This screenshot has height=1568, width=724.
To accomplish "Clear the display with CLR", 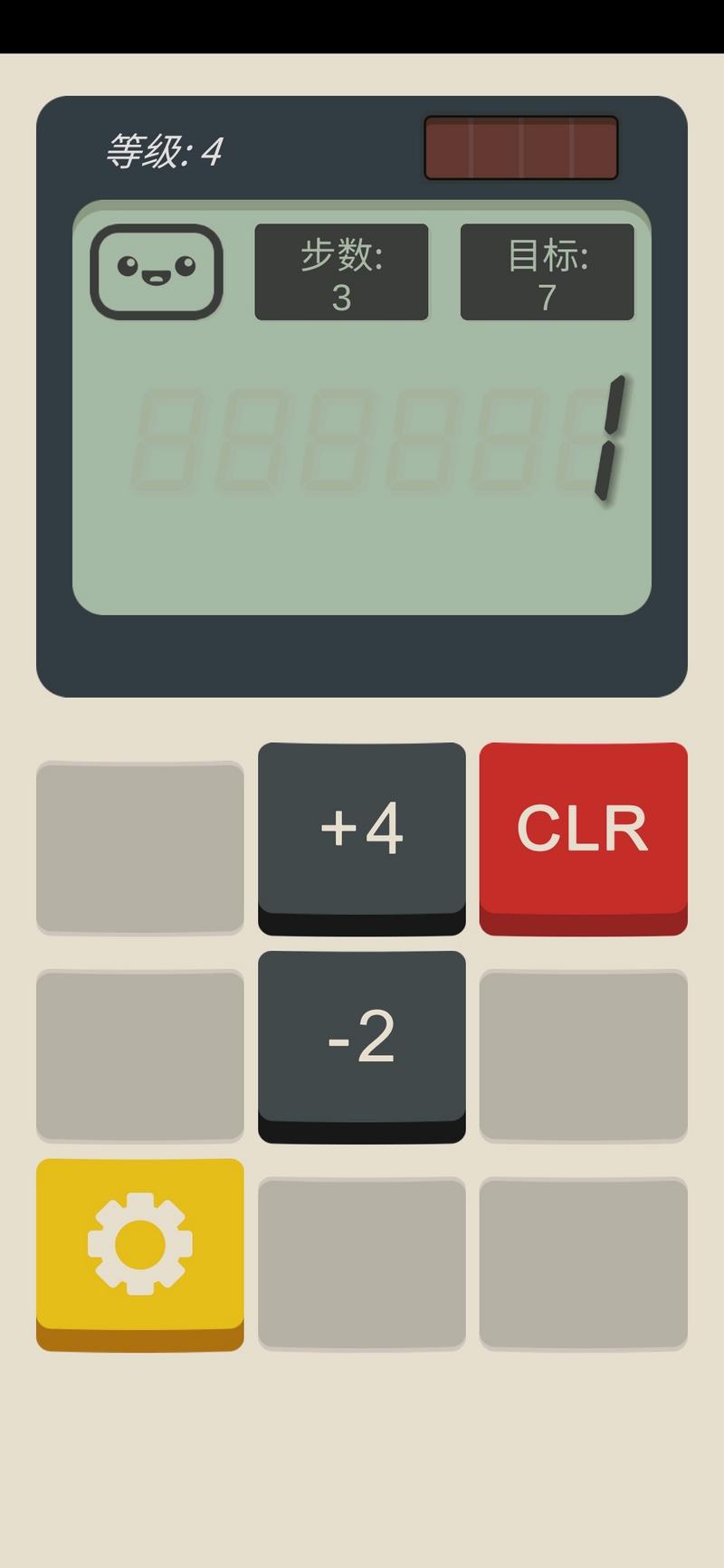I will [584, 837].
